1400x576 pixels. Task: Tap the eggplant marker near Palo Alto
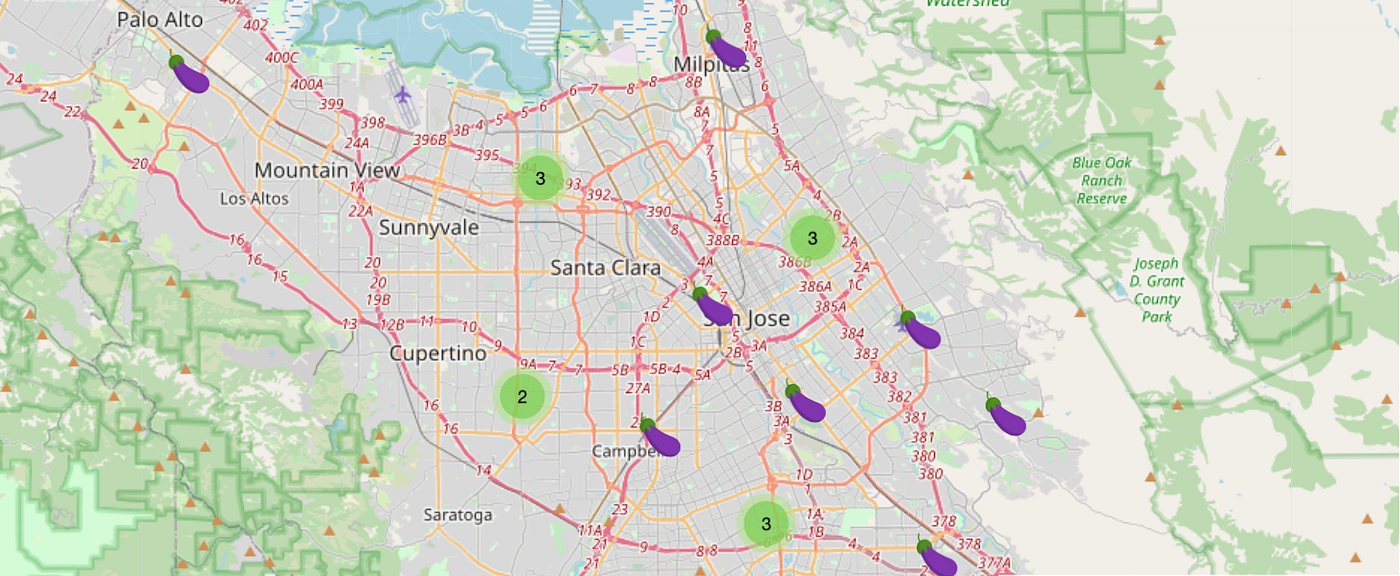[189, 75]
